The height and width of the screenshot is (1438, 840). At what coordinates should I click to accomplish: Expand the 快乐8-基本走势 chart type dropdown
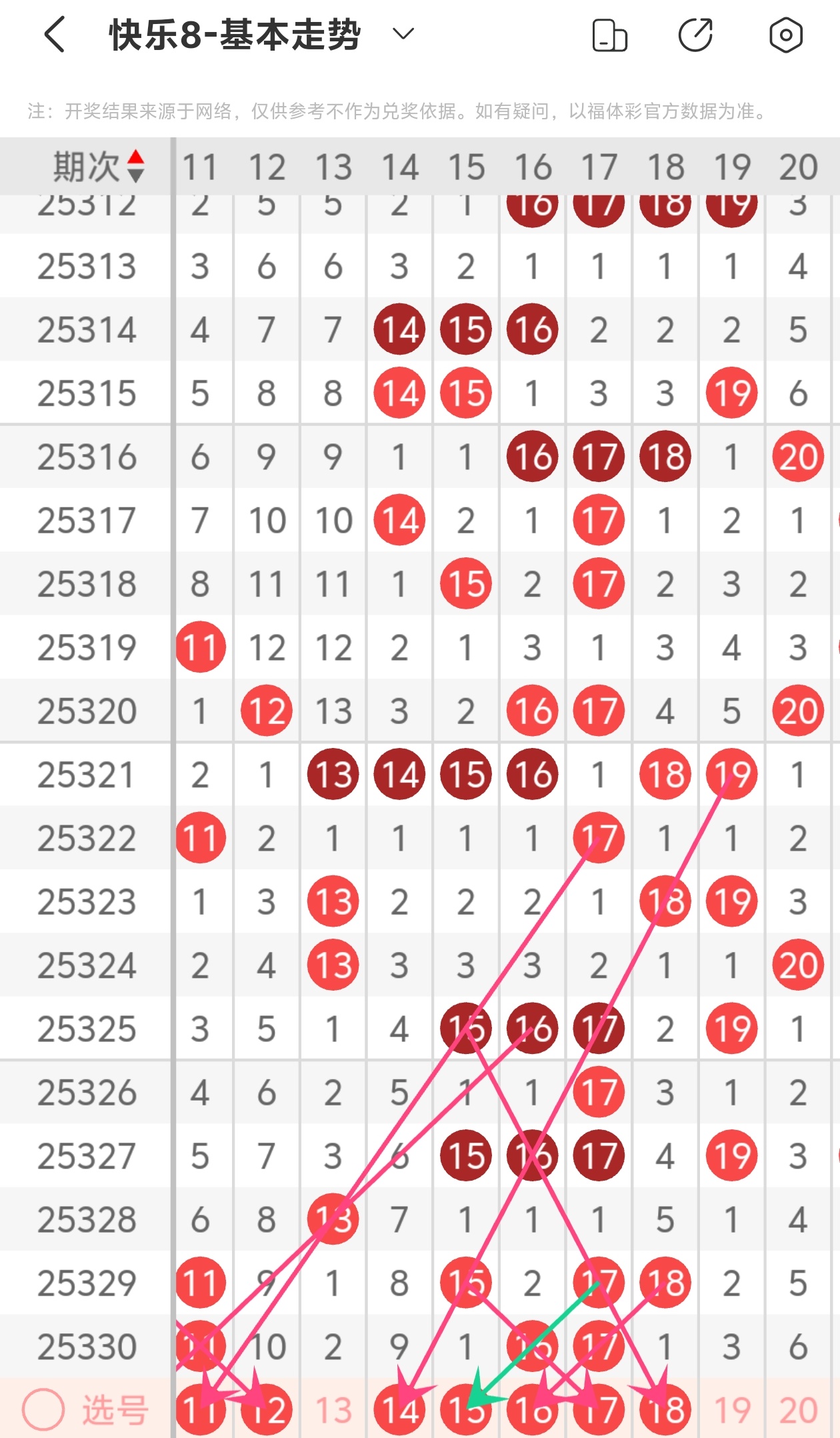(x=403, y=33)
